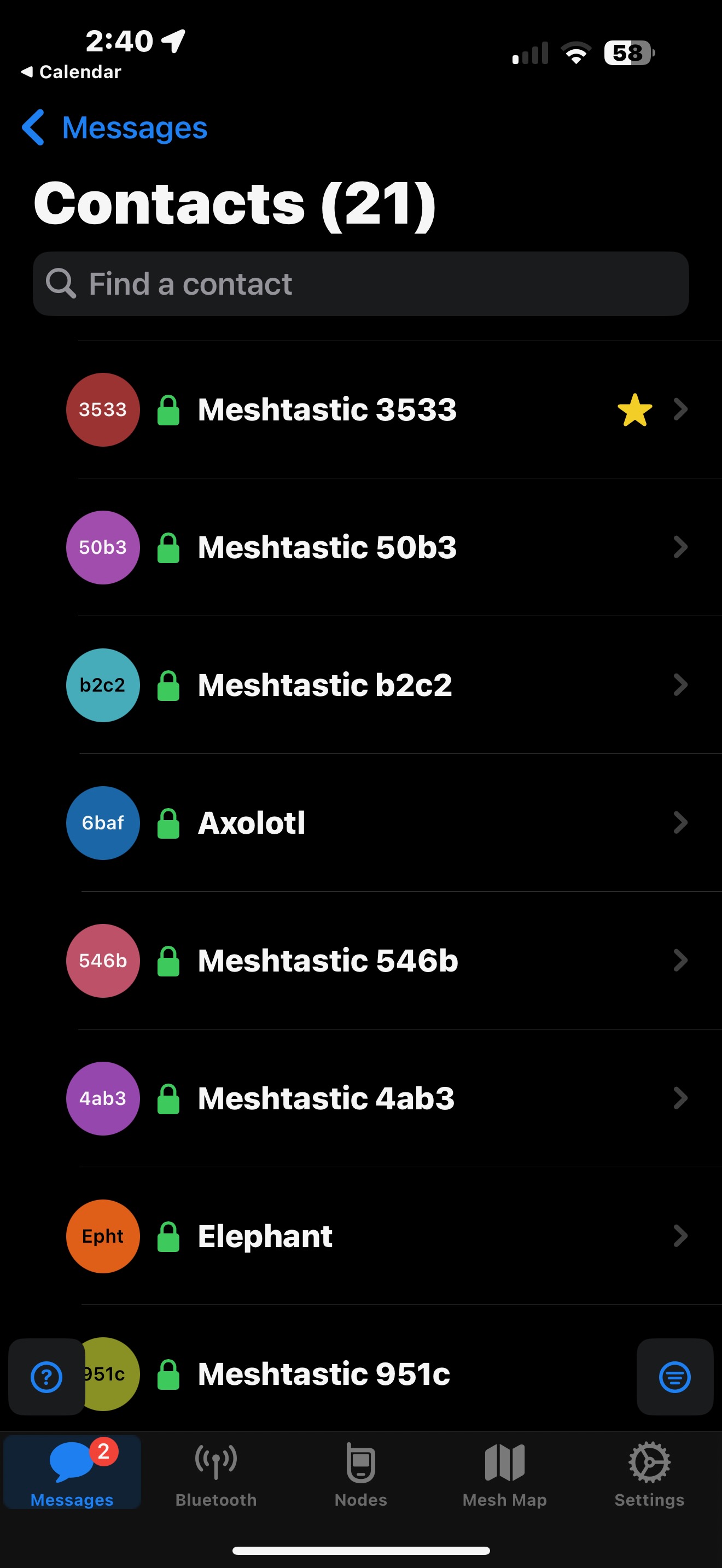Open the contact filter options
This screenshot has height=1568, width=722.
click(674, 1377)
